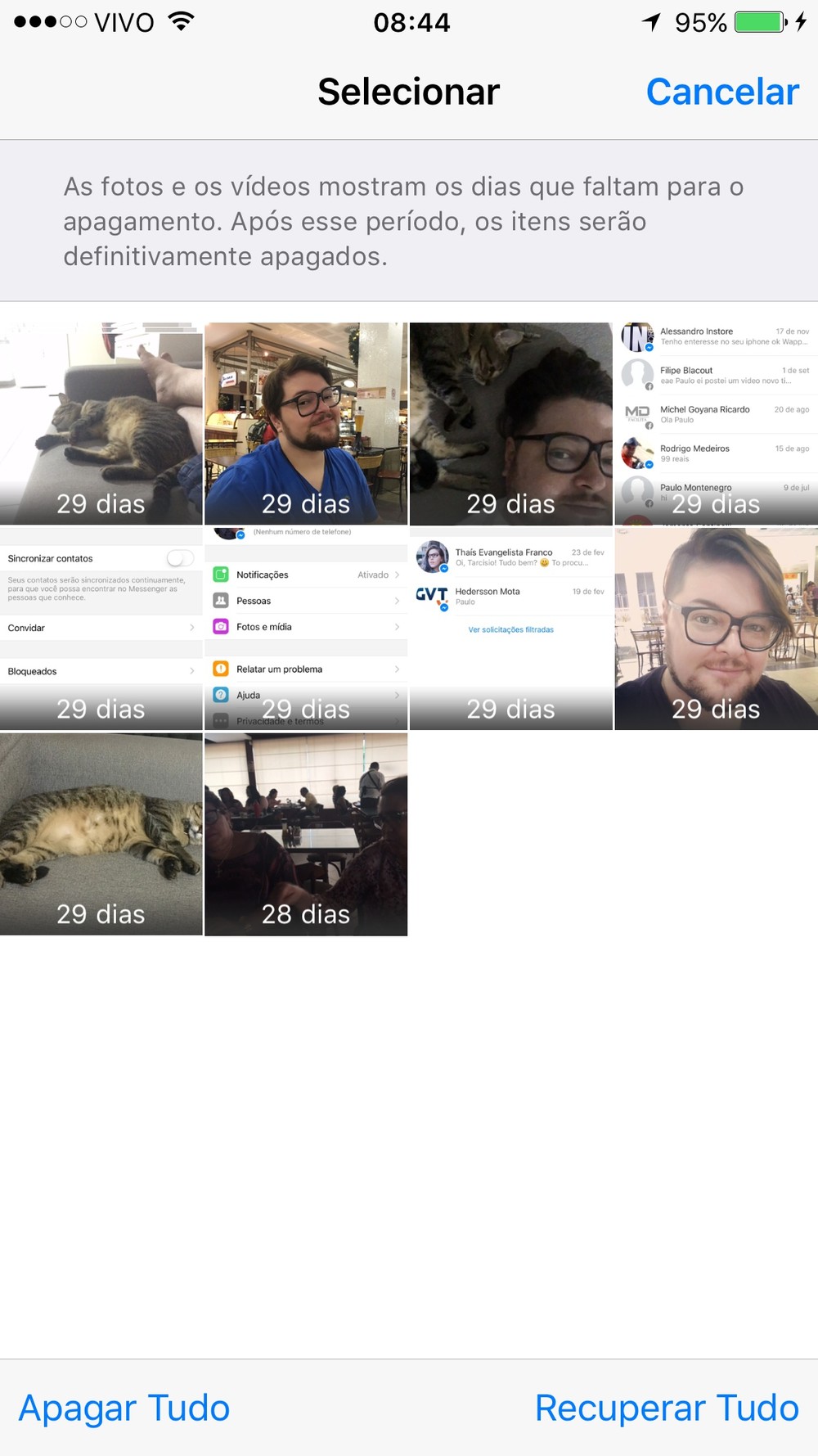Select the photo of the cat on the sofa armrest
This screenshot has width=818, height=1456.
pyautogui.click(x=101, y=423)
